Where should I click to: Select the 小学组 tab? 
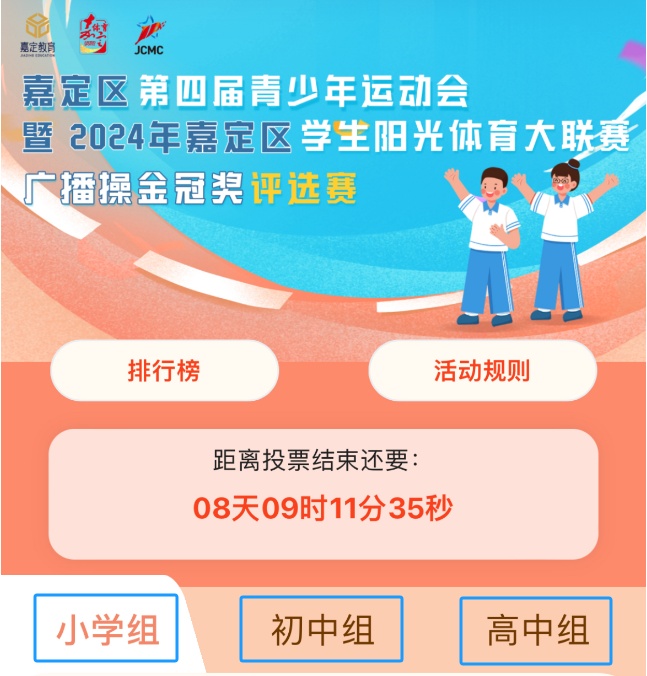[106, 630]
